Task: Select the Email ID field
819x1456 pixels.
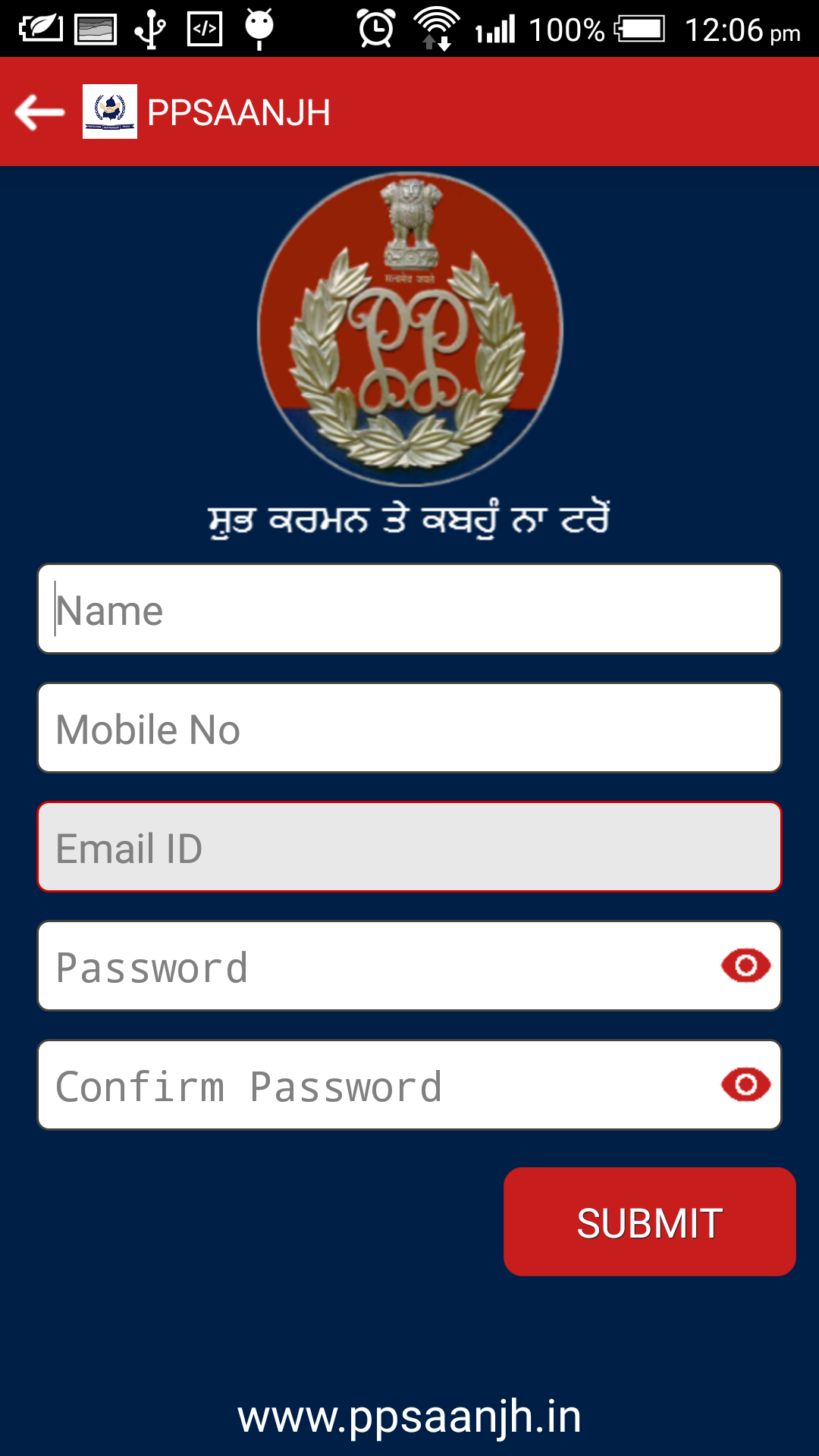Action: pos(409,847)
